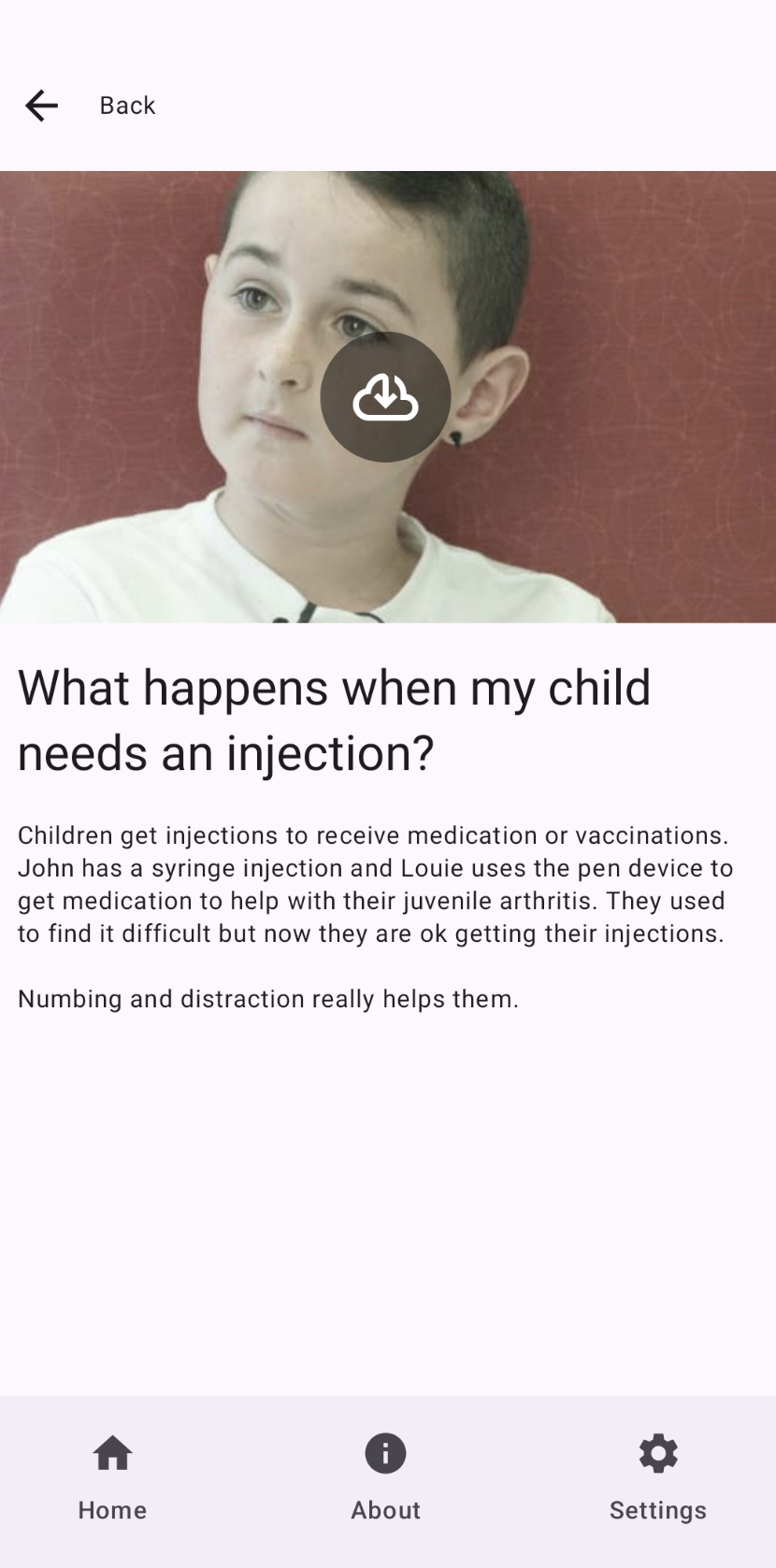This screenshot has height=1568, width=776.
Task: Go to the Home tab
Action: pyautogui.click(x=112, y=1476)
